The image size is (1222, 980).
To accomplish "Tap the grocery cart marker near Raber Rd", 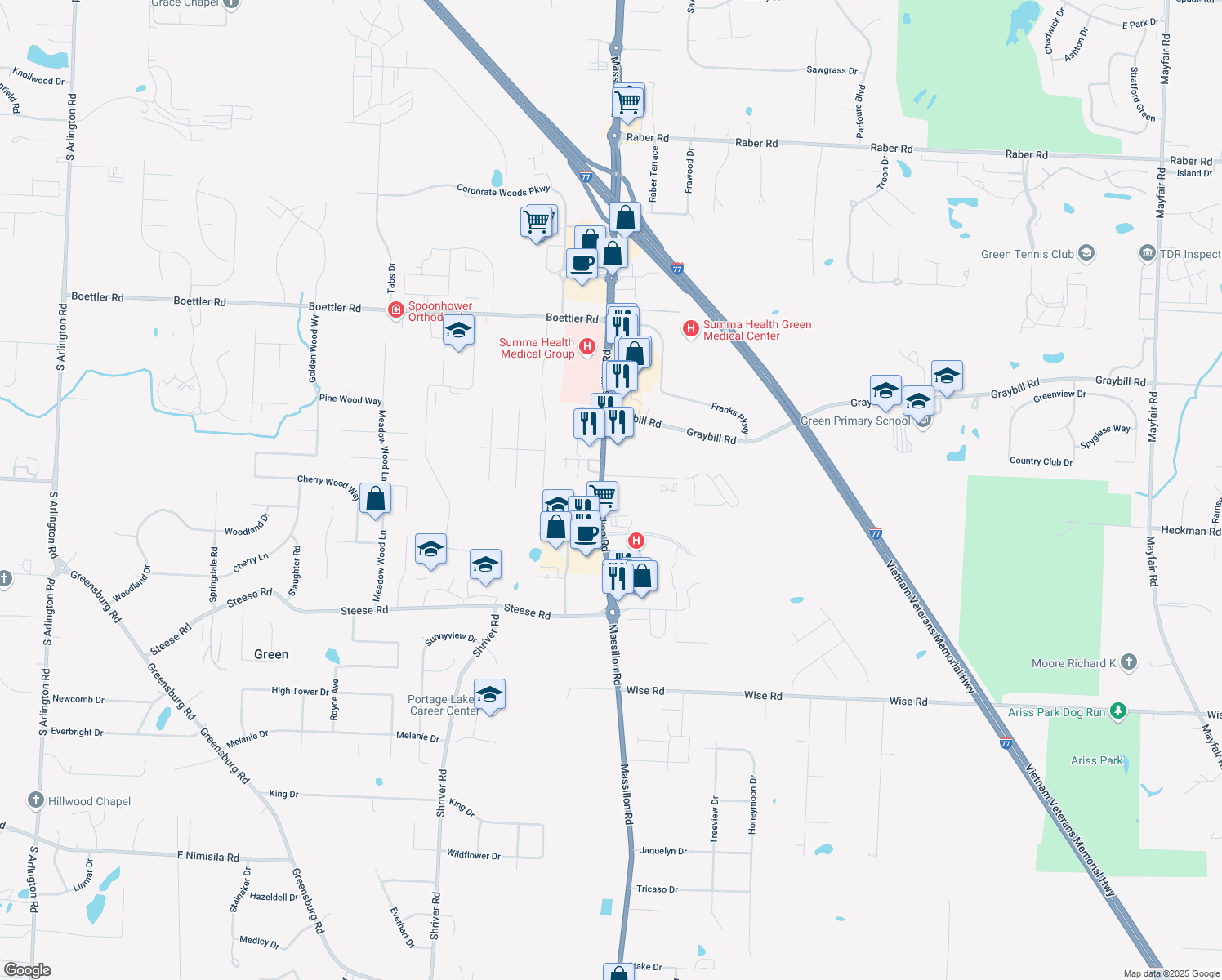I will click(627, 103).
